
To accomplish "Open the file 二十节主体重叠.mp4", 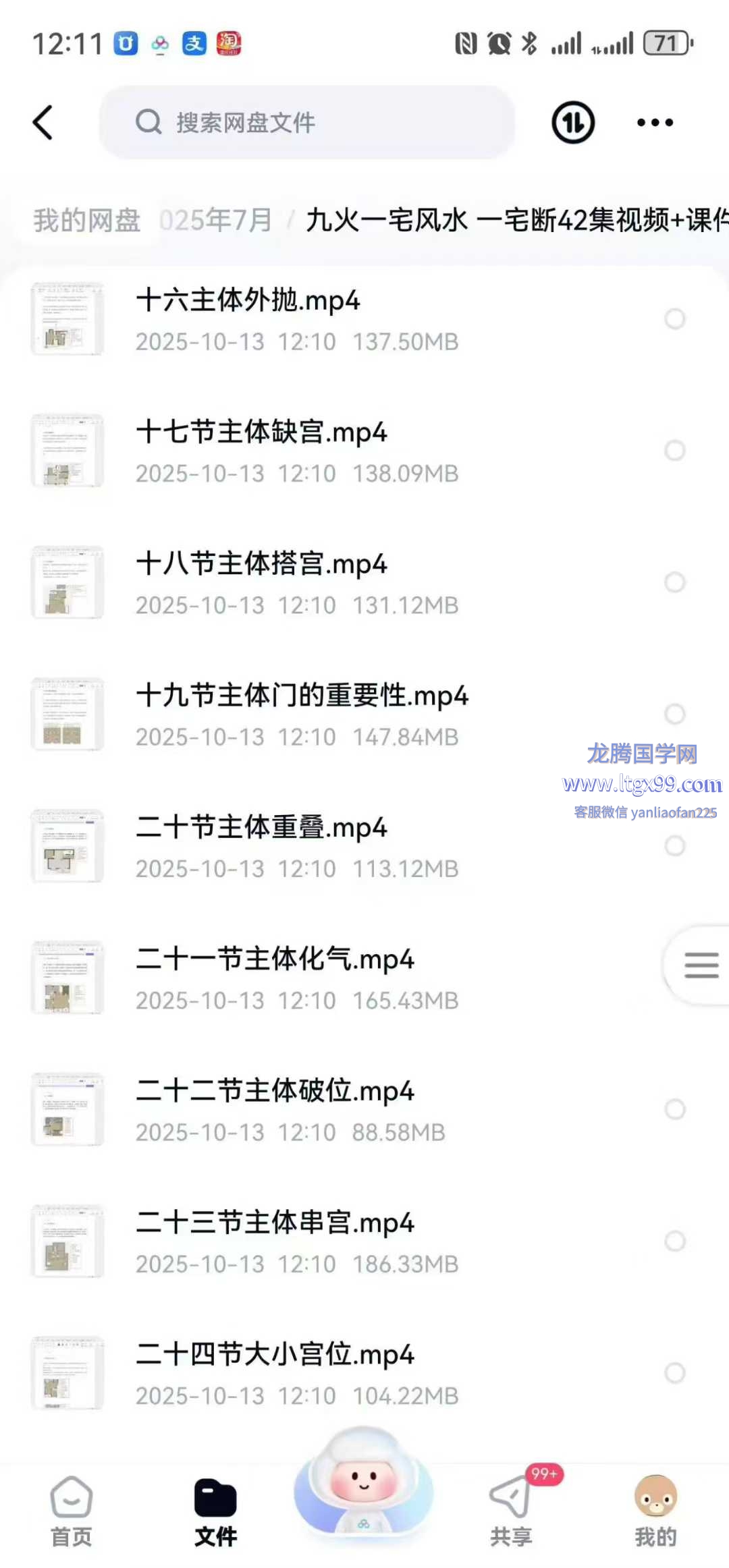I will [261, 828].
